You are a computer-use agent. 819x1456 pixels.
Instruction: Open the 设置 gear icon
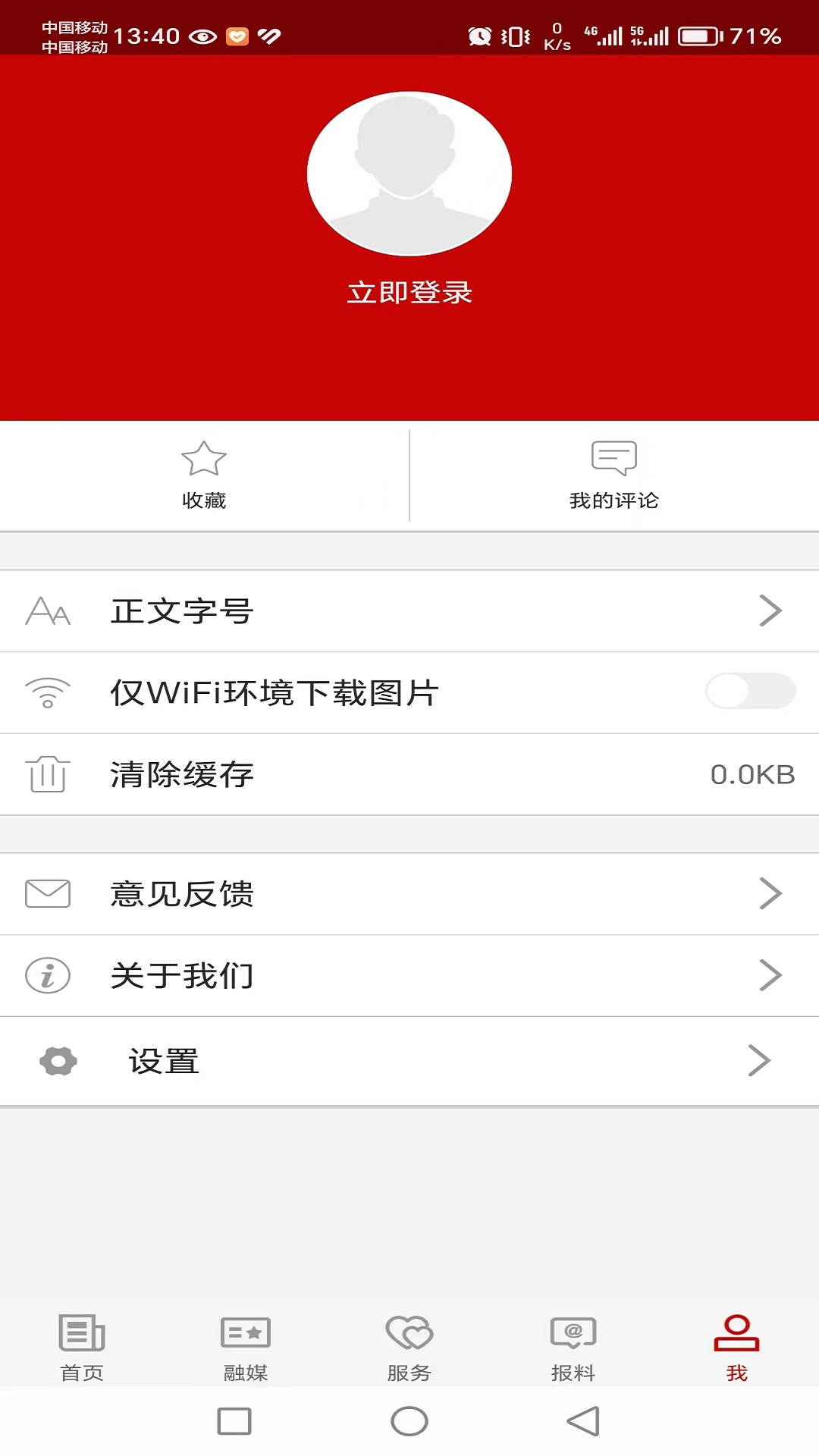[x=58, y=1060]
